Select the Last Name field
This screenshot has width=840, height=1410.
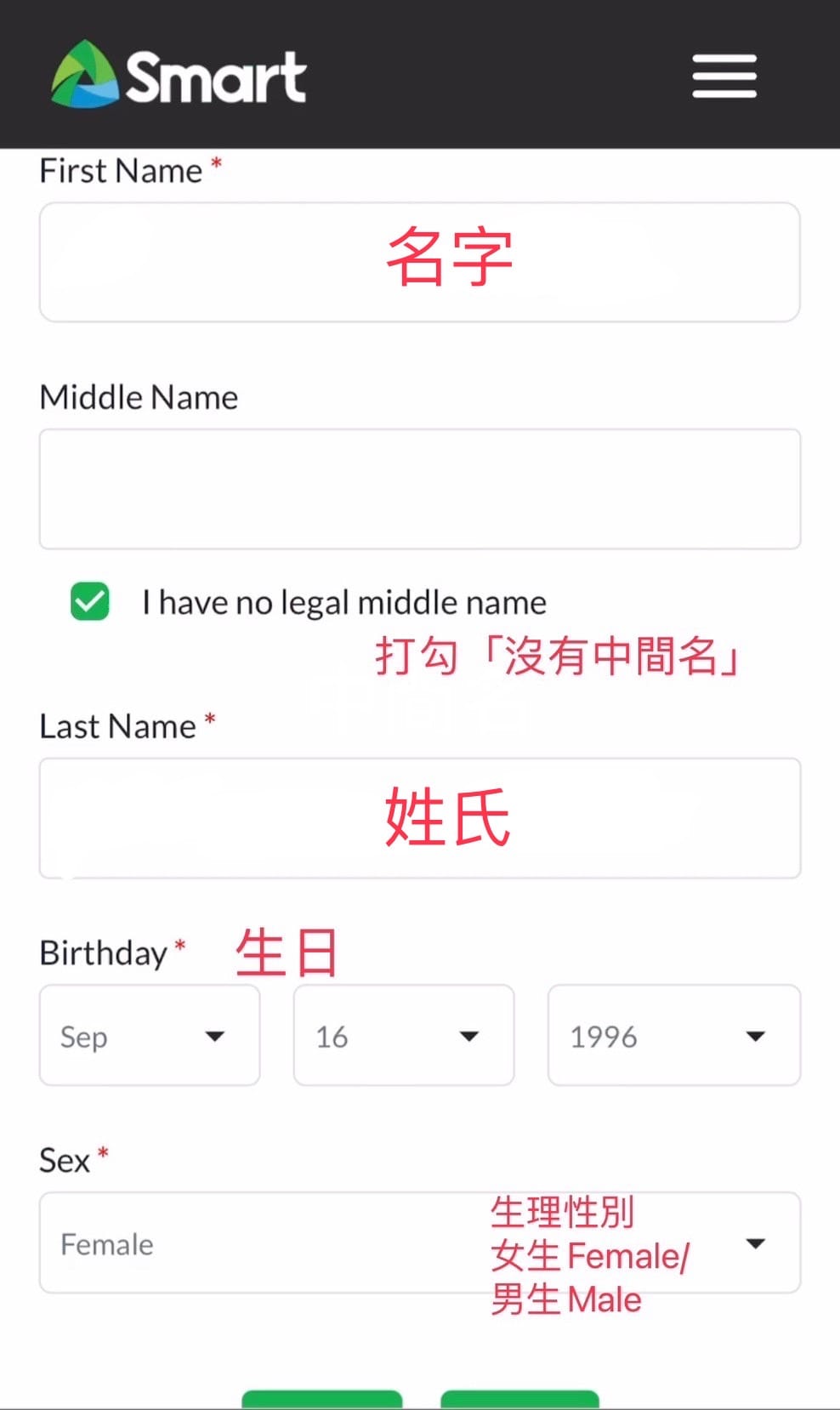(420, 818)
